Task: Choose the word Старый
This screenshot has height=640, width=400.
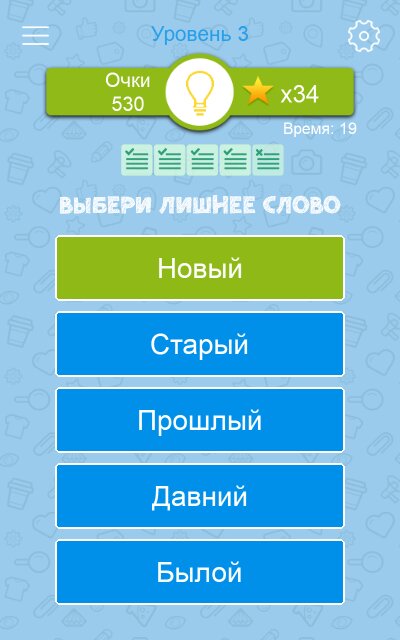Action: point(200,344)
